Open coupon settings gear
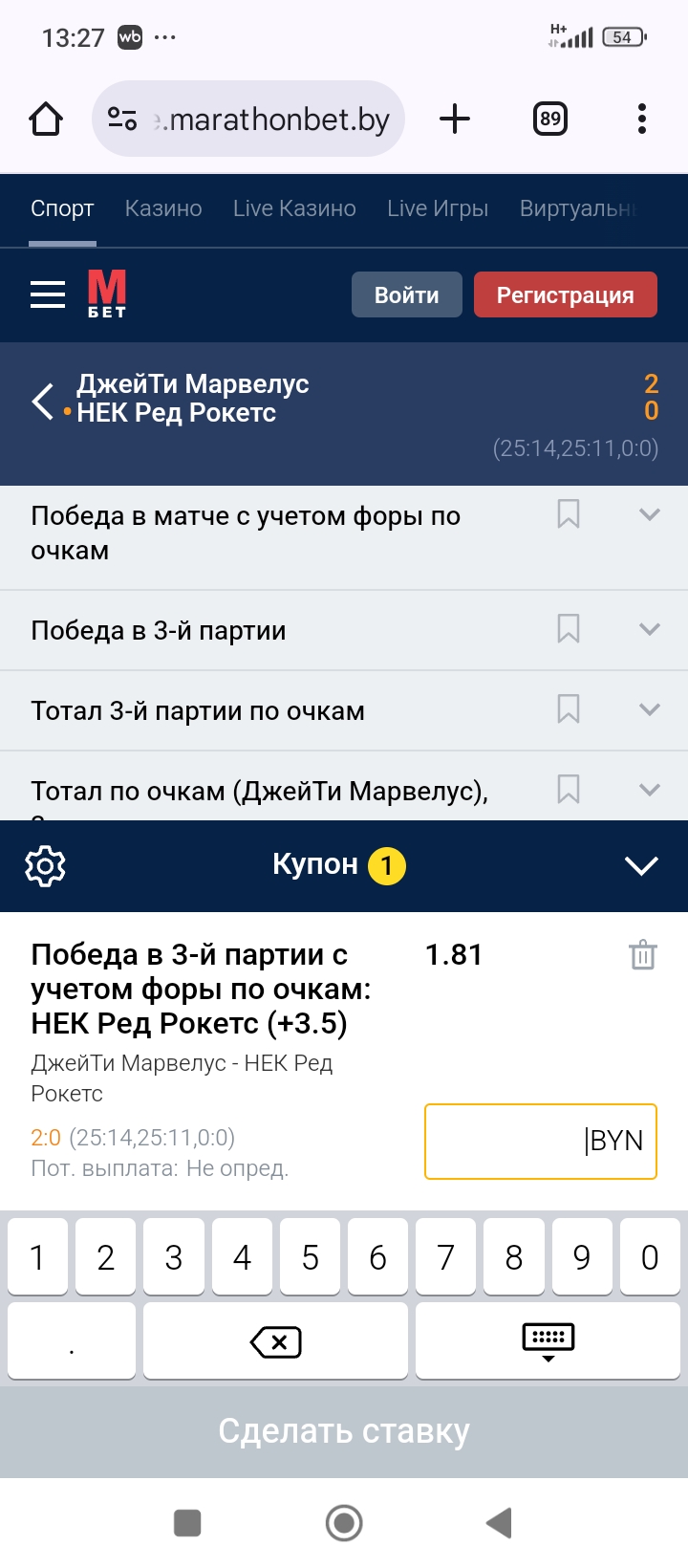The width and height of the screenshot is (688, 1568). (x=45, y=865)
